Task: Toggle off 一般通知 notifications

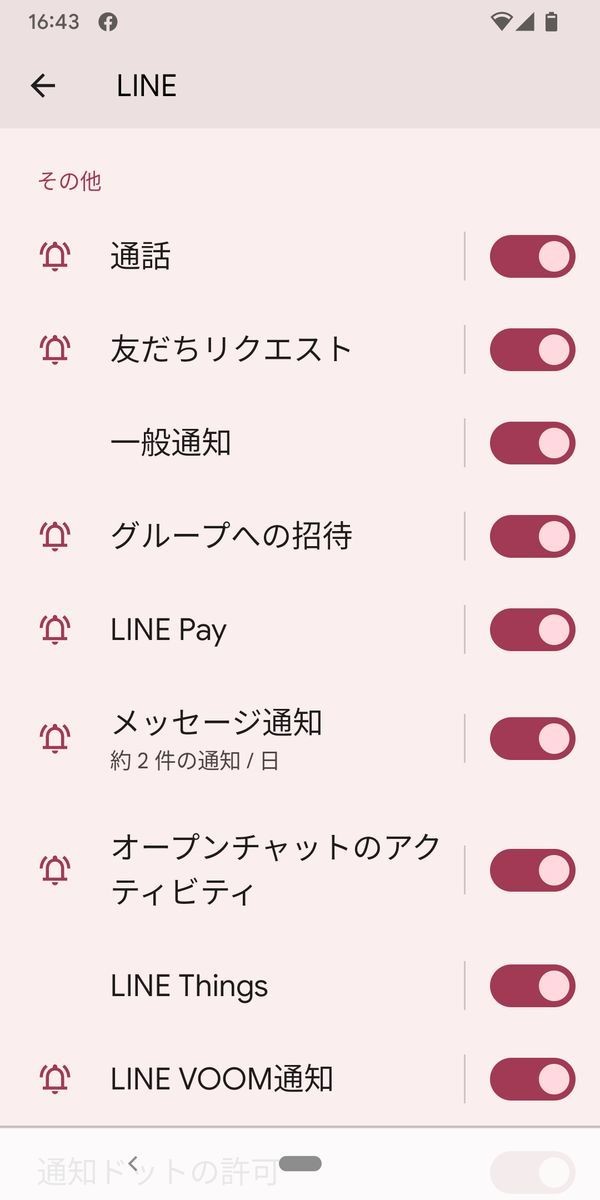Action: tap(532, 443)
